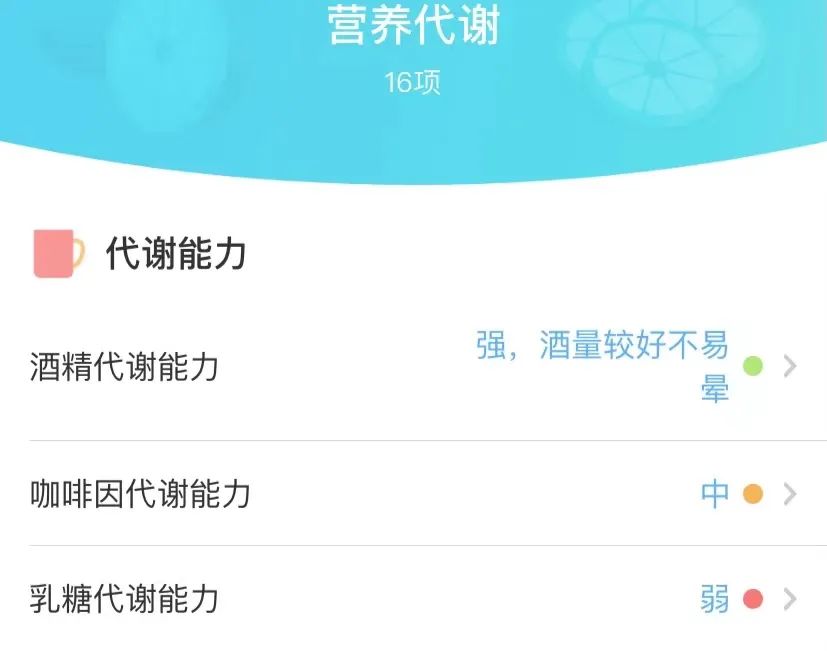Open the 乳糖代谢能力 row
This screenshot has height=651, width=827.
413,600
